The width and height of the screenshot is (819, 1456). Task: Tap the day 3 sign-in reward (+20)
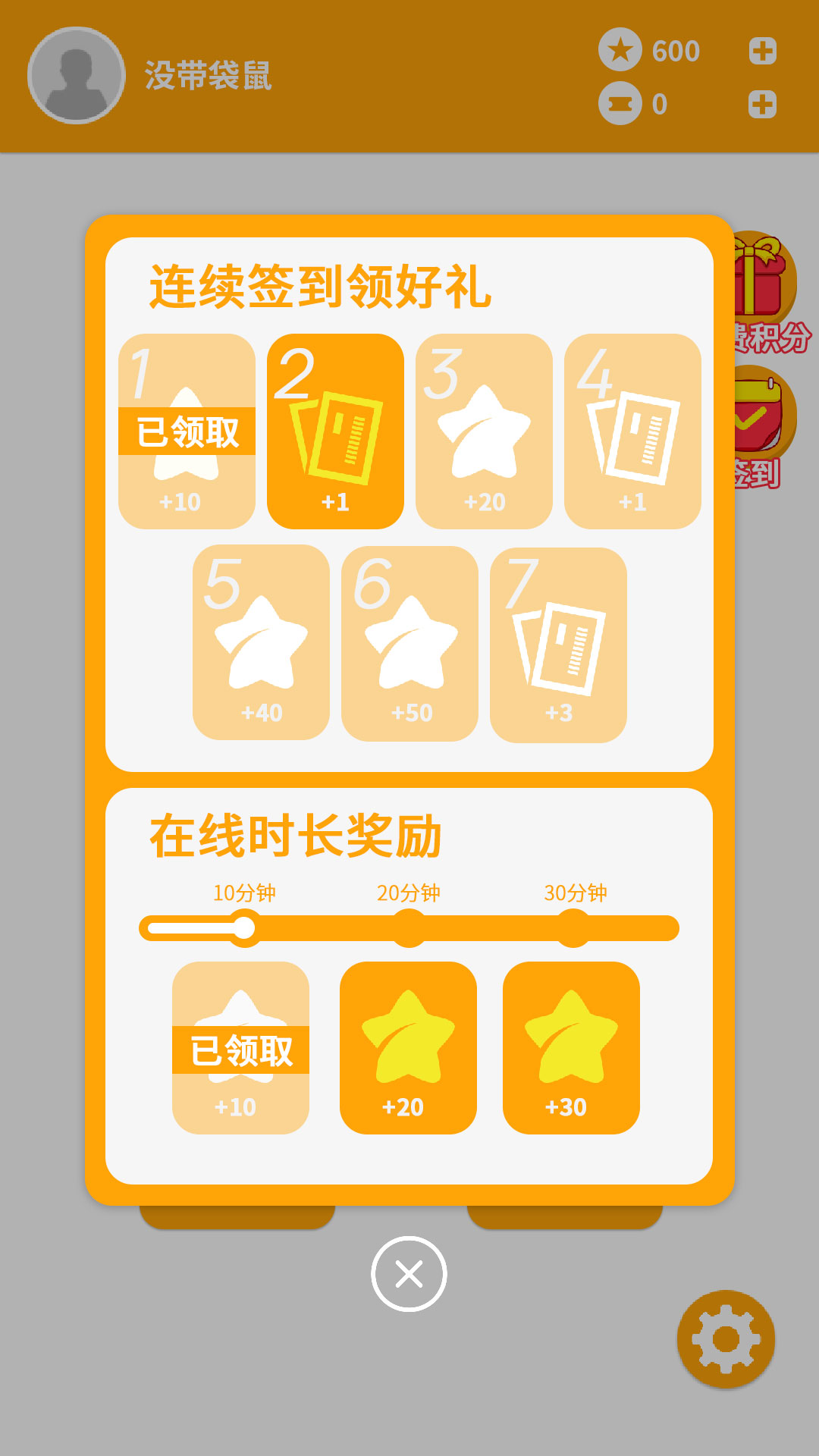(x=484, y=431)
